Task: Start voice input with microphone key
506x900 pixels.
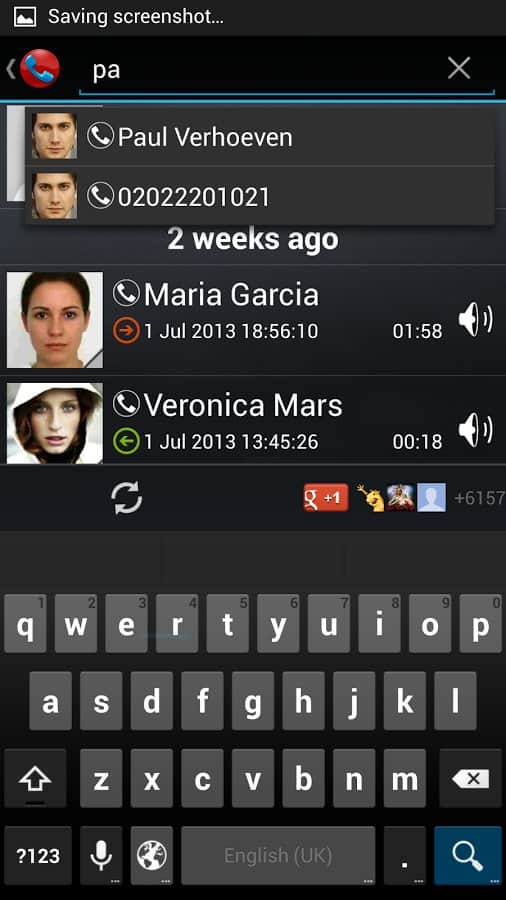Action: click(x=101, y=856)
